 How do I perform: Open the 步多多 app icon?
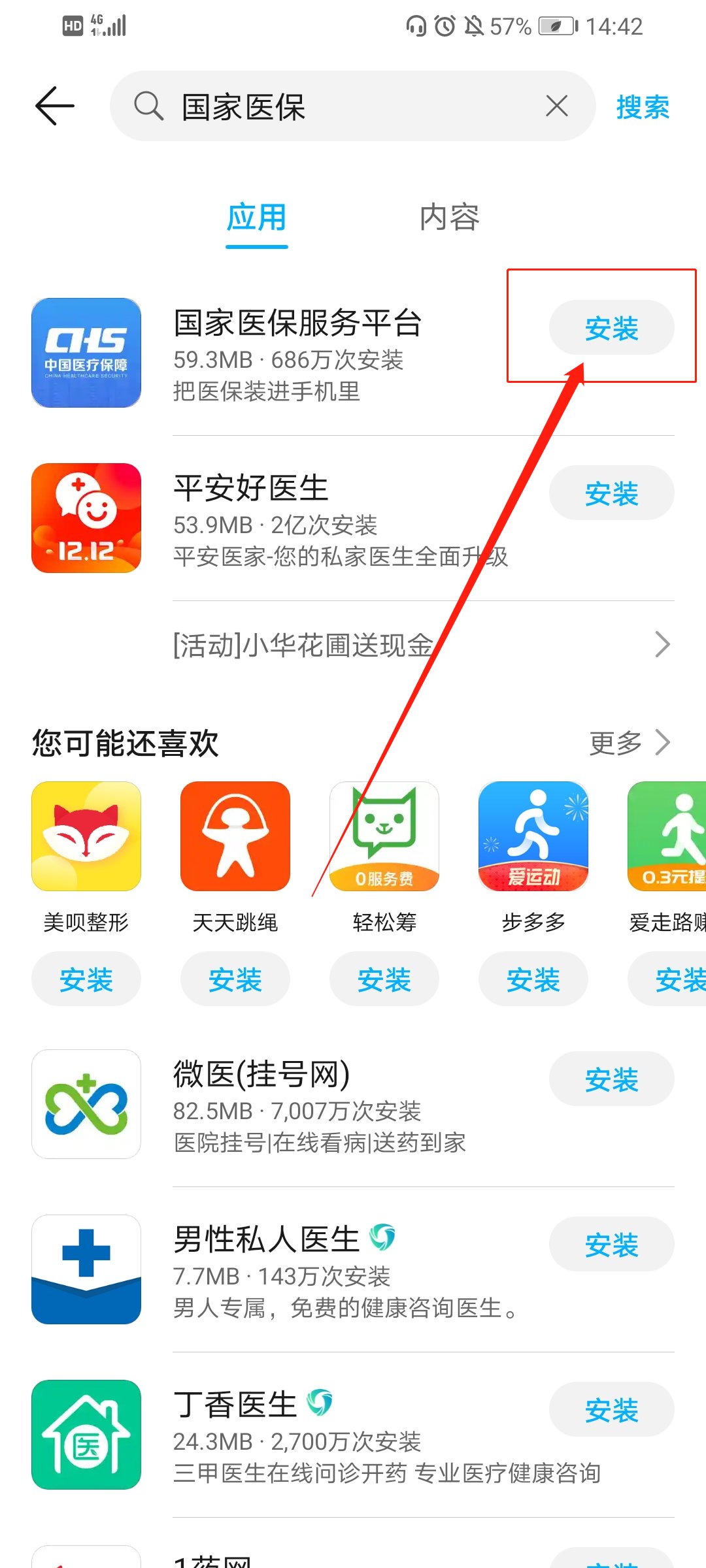click(533, 836)
